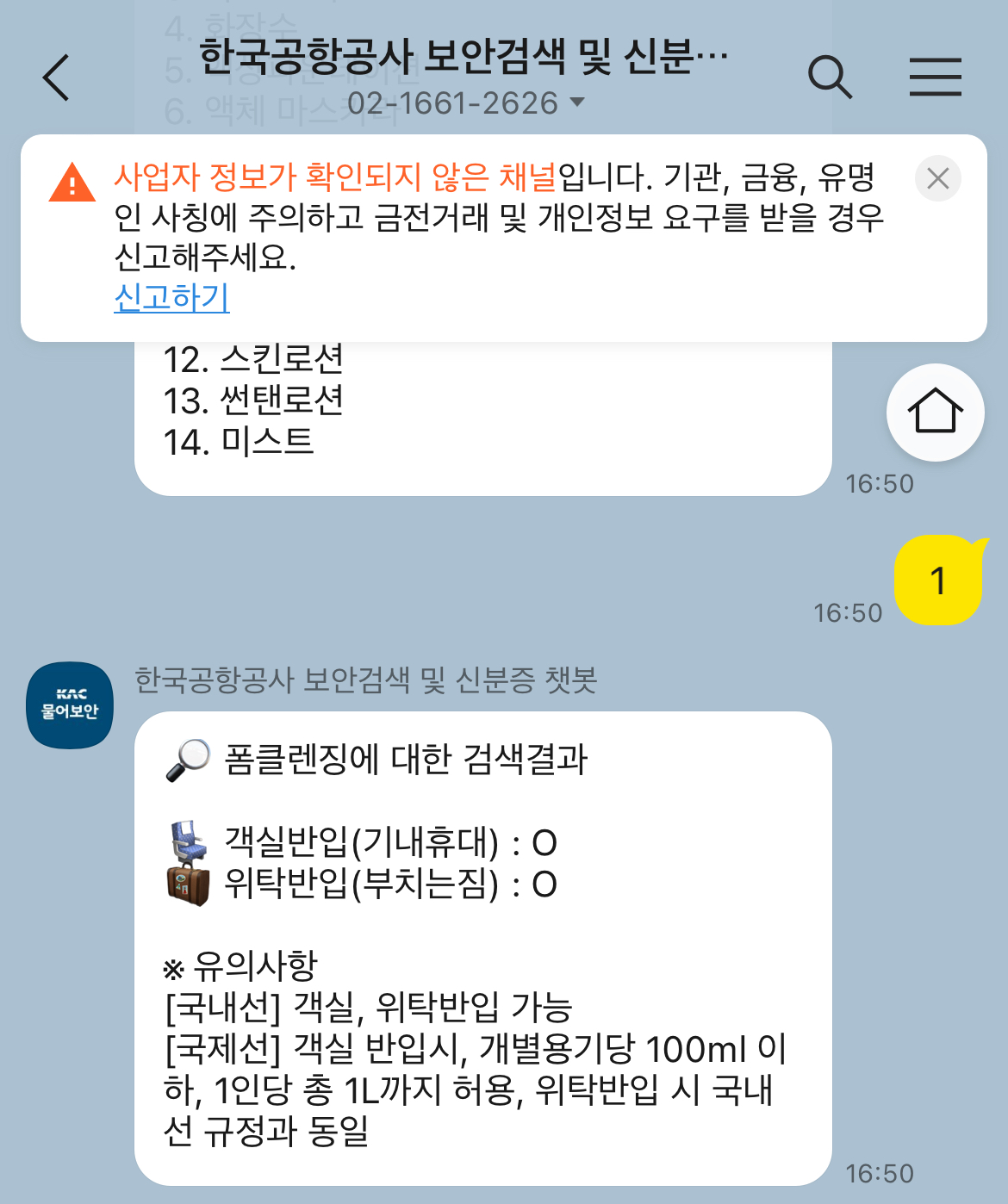Screen dimensions: 1008x1204
Task: Tap the KAC 물어보안 chatbot profile picture
Action: [68, 700]
